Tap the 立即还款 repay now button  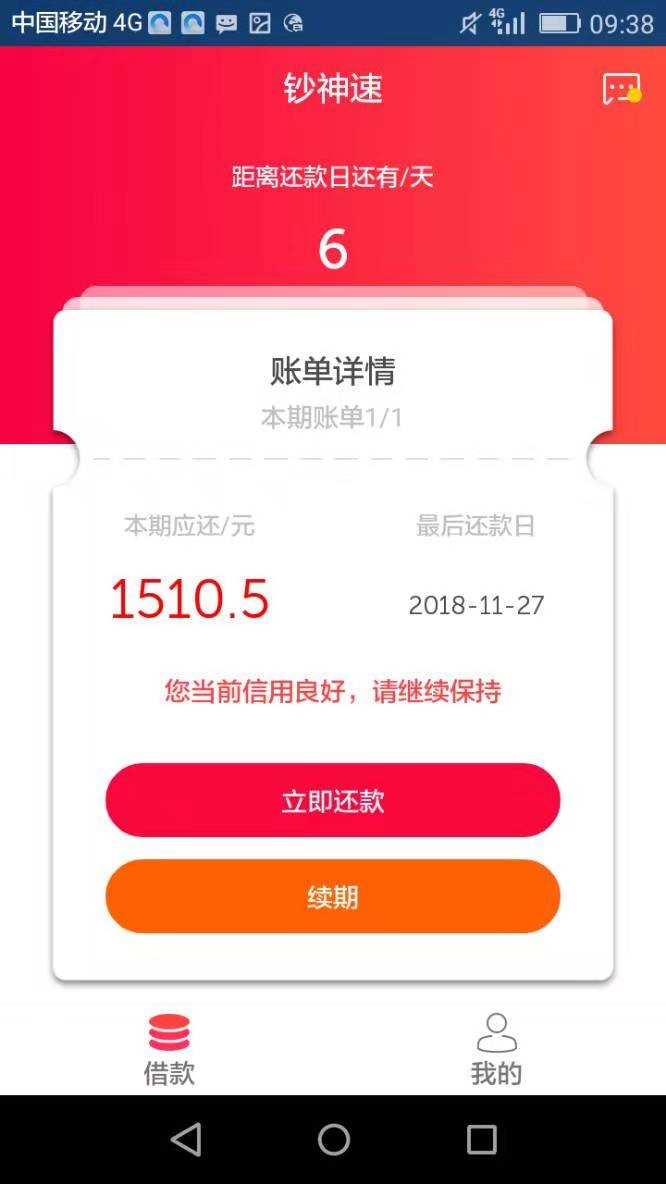coord(333,800)
